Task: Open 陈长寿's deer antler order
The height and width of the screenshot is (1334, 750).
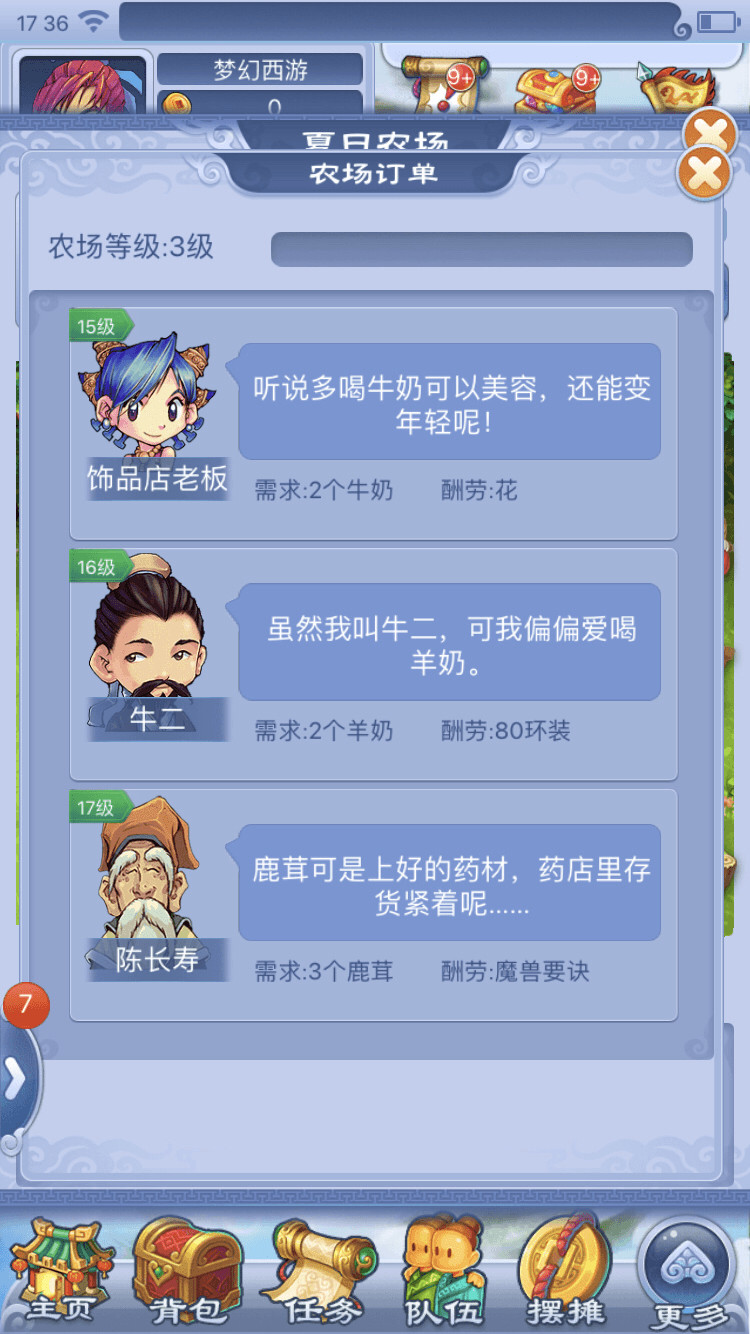Action: pos(373,904)
